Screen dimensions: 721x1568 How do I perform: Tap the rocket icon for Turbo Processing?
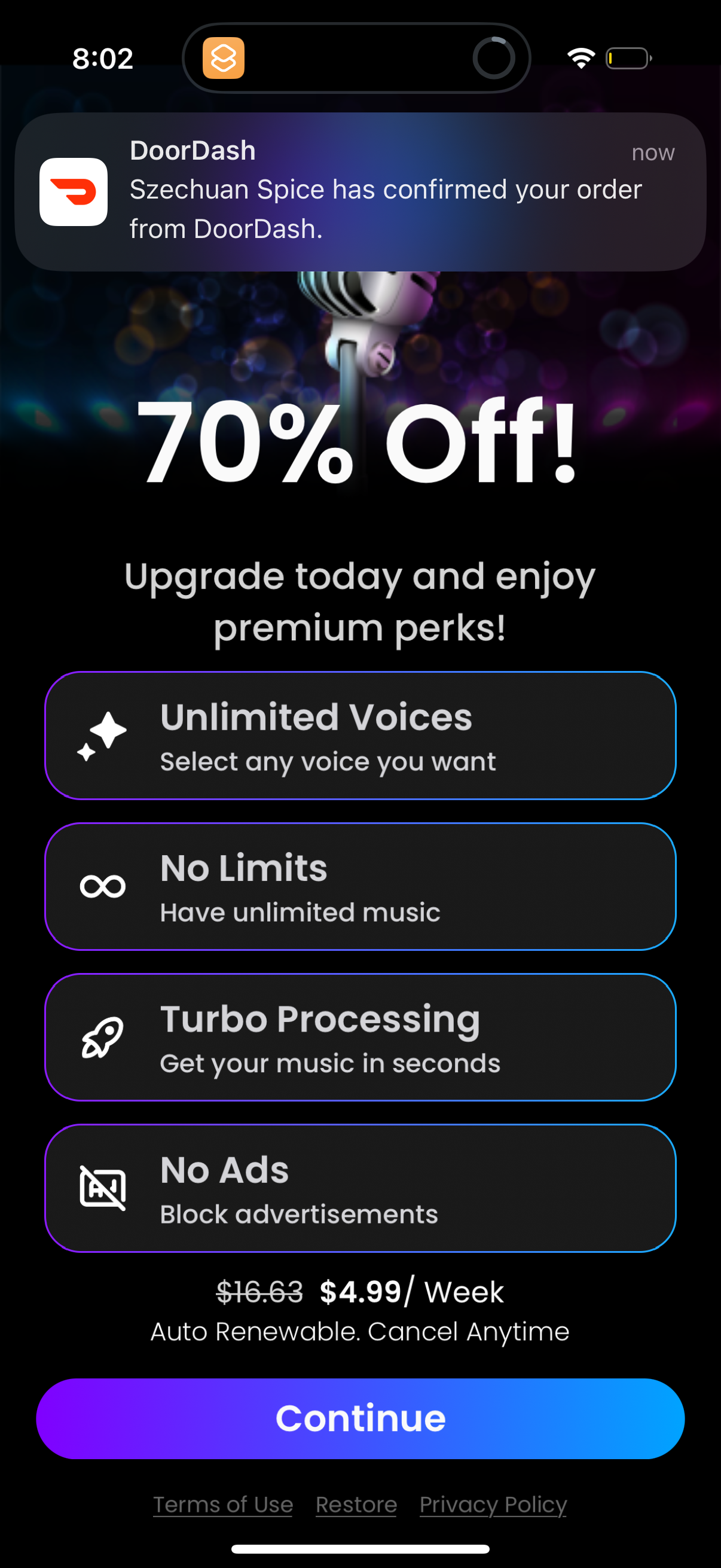(x=102, y=1038)
